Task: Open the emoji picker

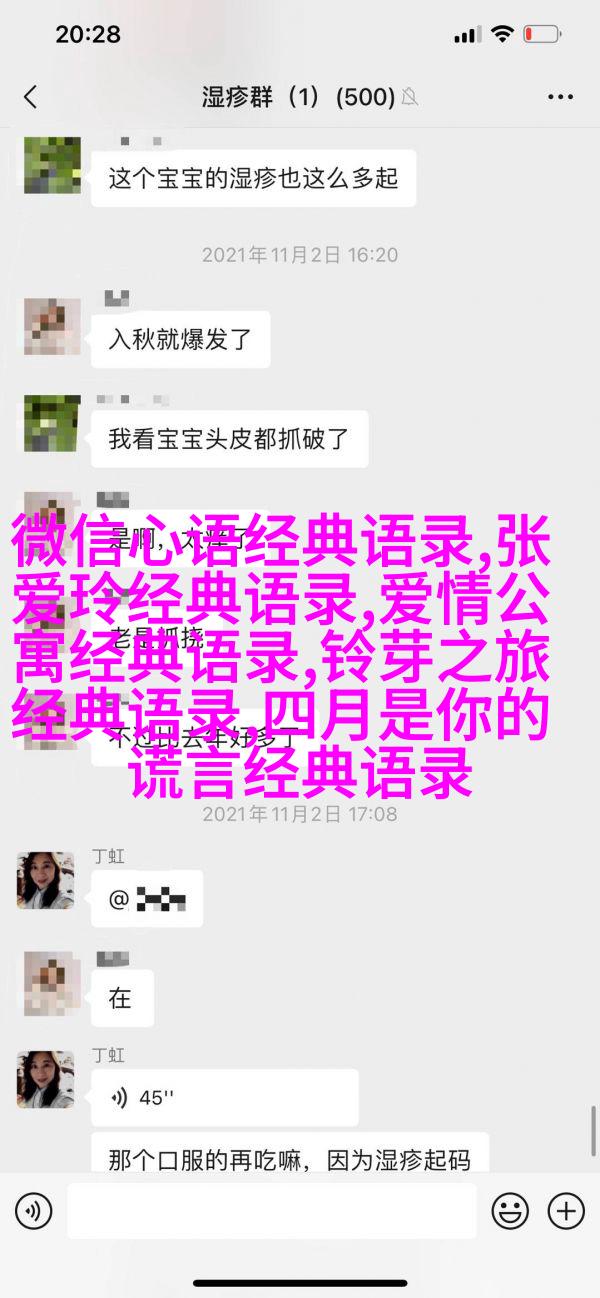Action: click(x=510, y=1211)
